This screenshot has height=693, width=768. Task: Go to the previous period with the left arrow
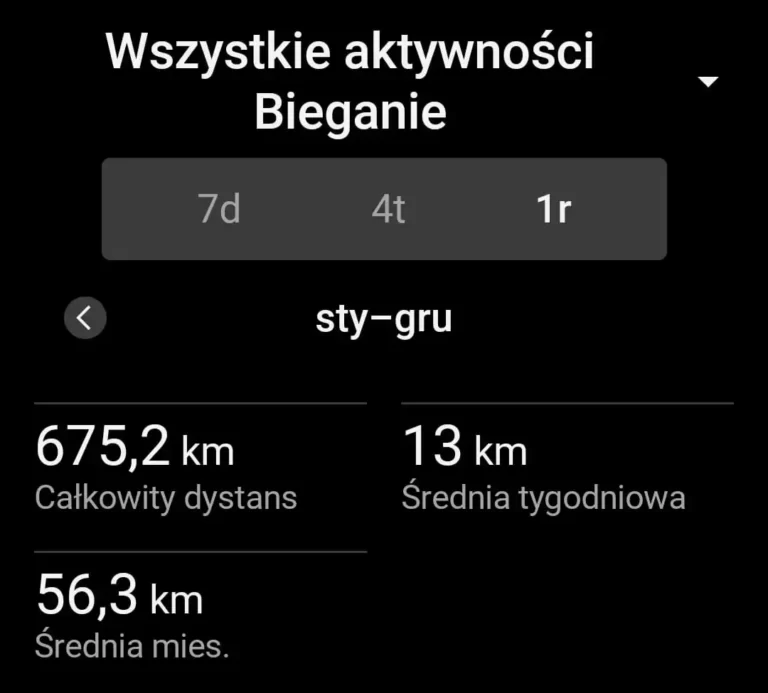pos(85,319)
